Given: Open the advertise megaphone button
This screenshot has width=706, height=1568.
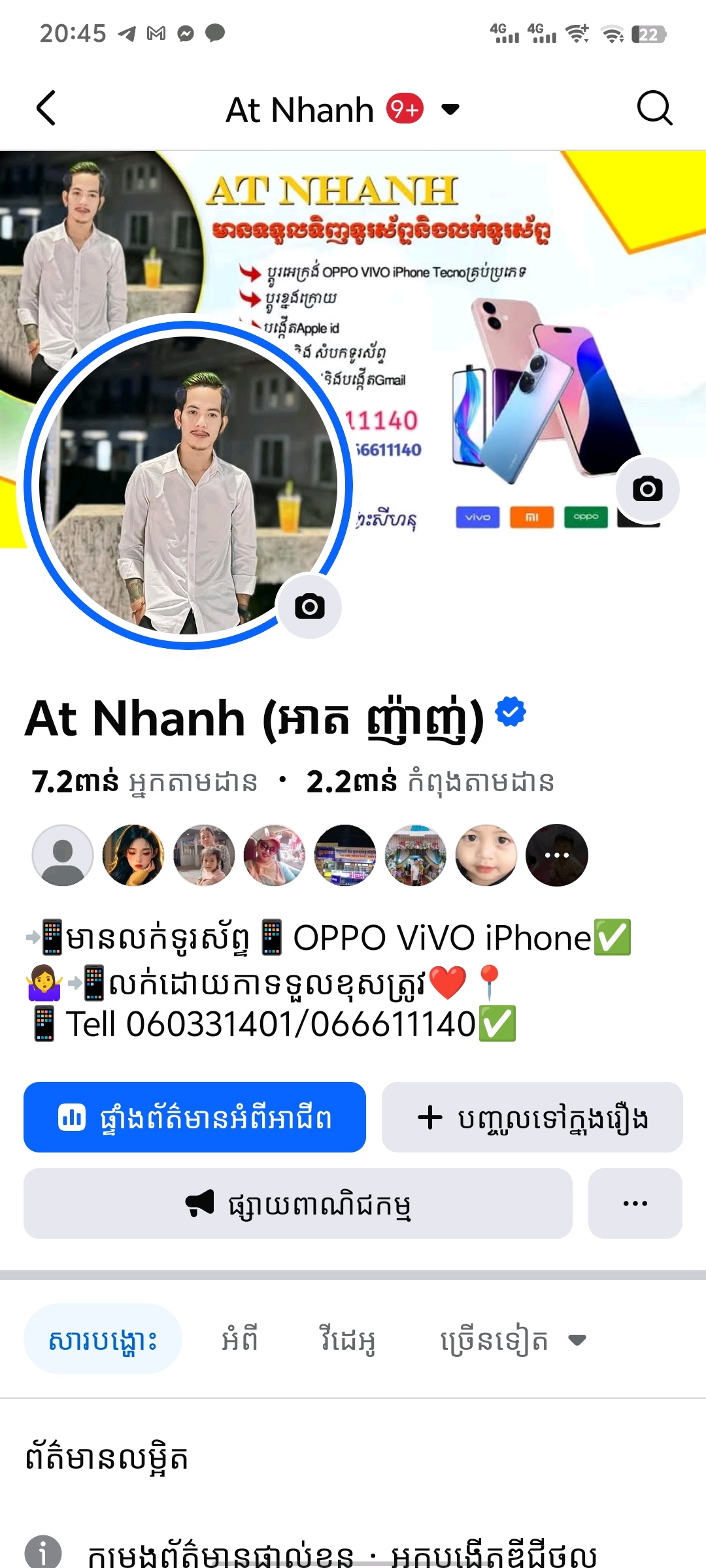Looking at the screenshot, I should (298, 1203).
